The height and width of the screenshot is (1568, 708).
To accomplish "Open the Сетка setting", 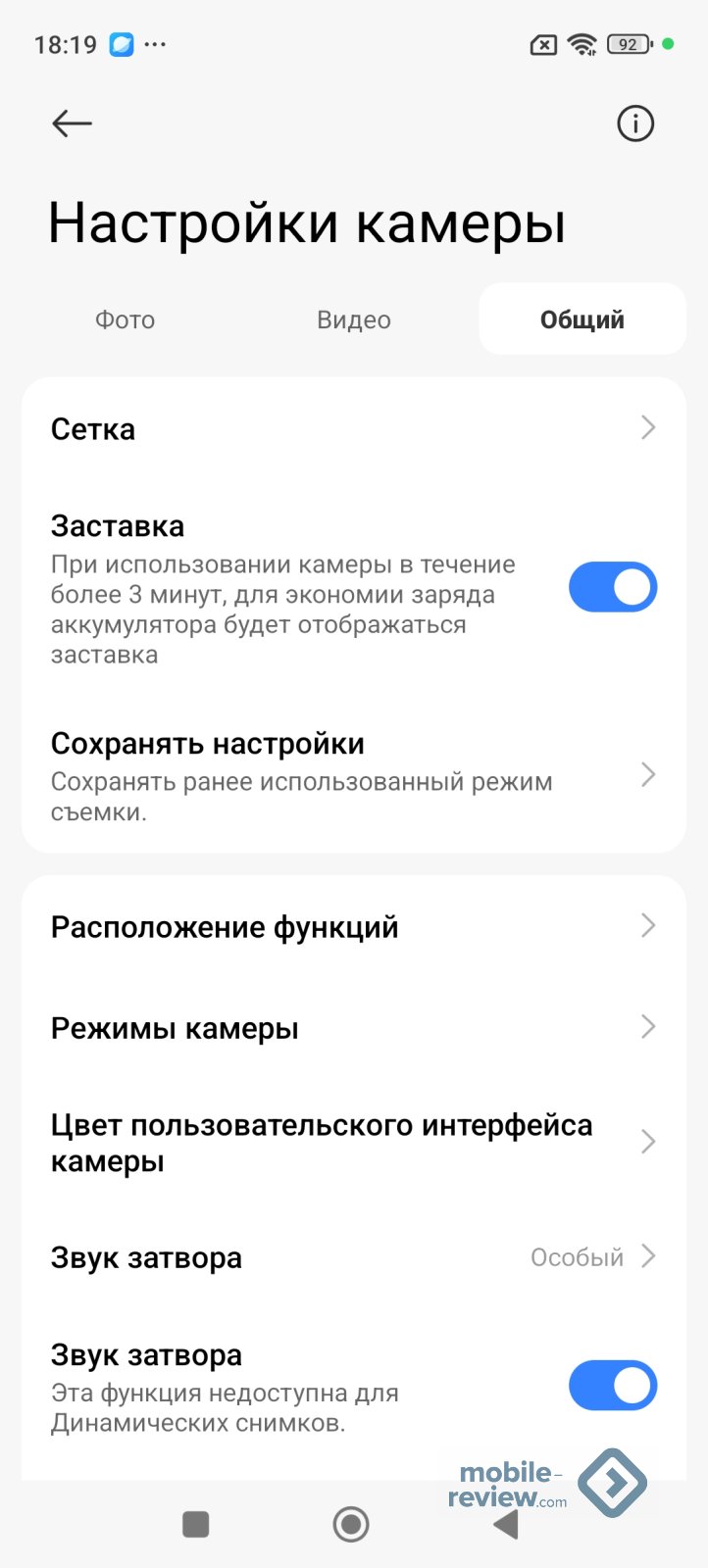I will (x=353, y=428).
